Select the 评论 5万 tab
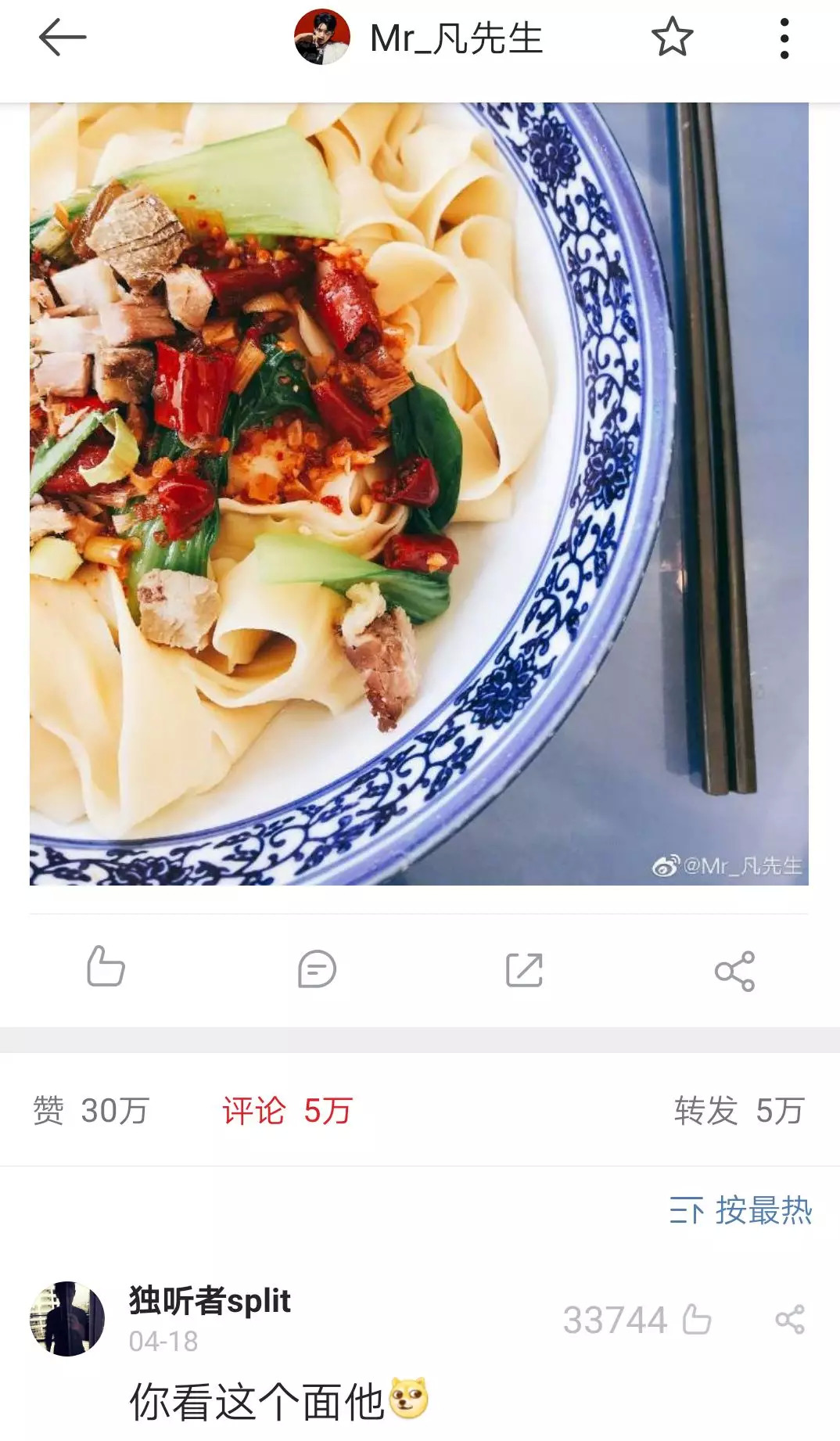Screen dimensions: 840x1441 (287, 1110)
